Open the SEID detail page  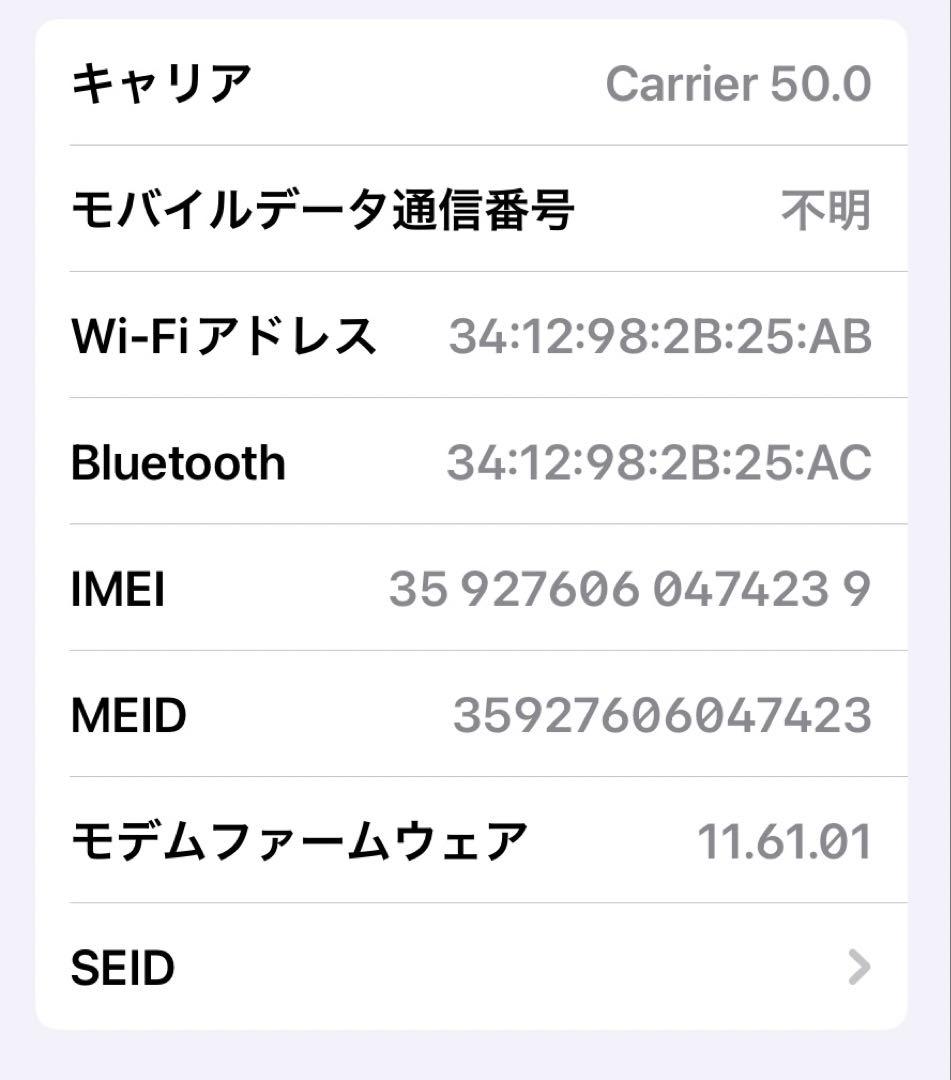coord(475,966)
